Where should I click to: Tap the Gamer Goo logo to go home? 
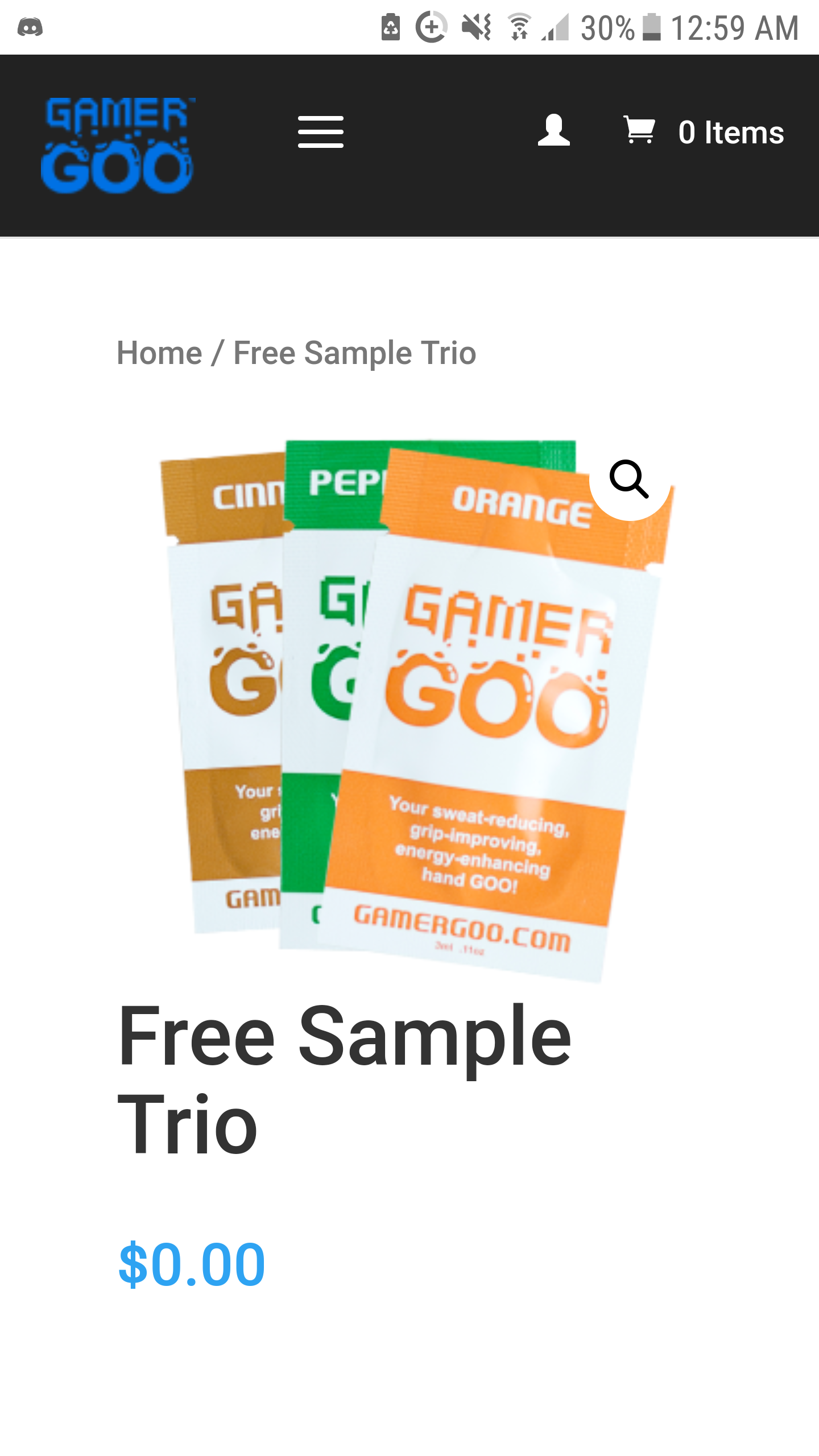[x=117, y=145]
